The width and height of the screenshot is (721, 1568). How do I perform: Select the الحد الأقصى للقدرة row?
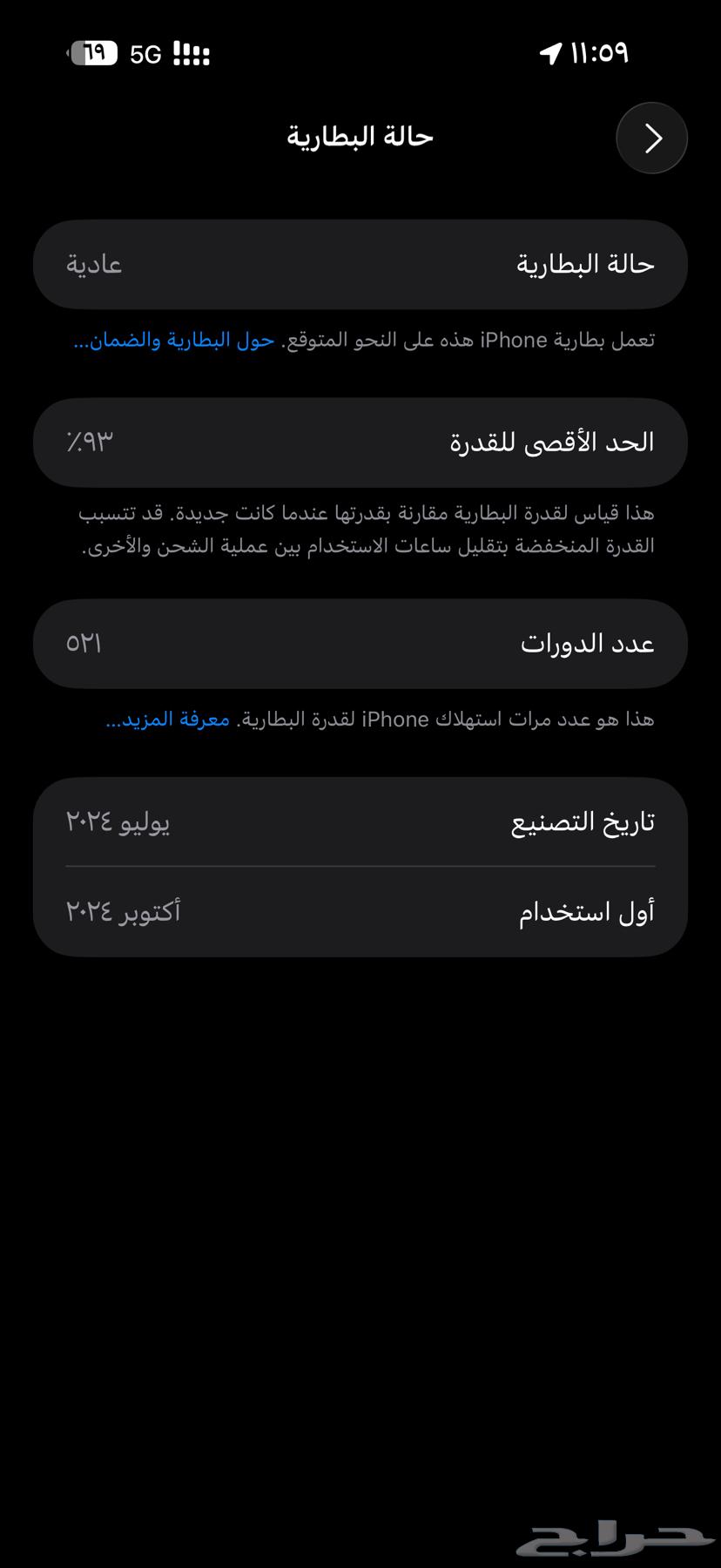[360, 443]
